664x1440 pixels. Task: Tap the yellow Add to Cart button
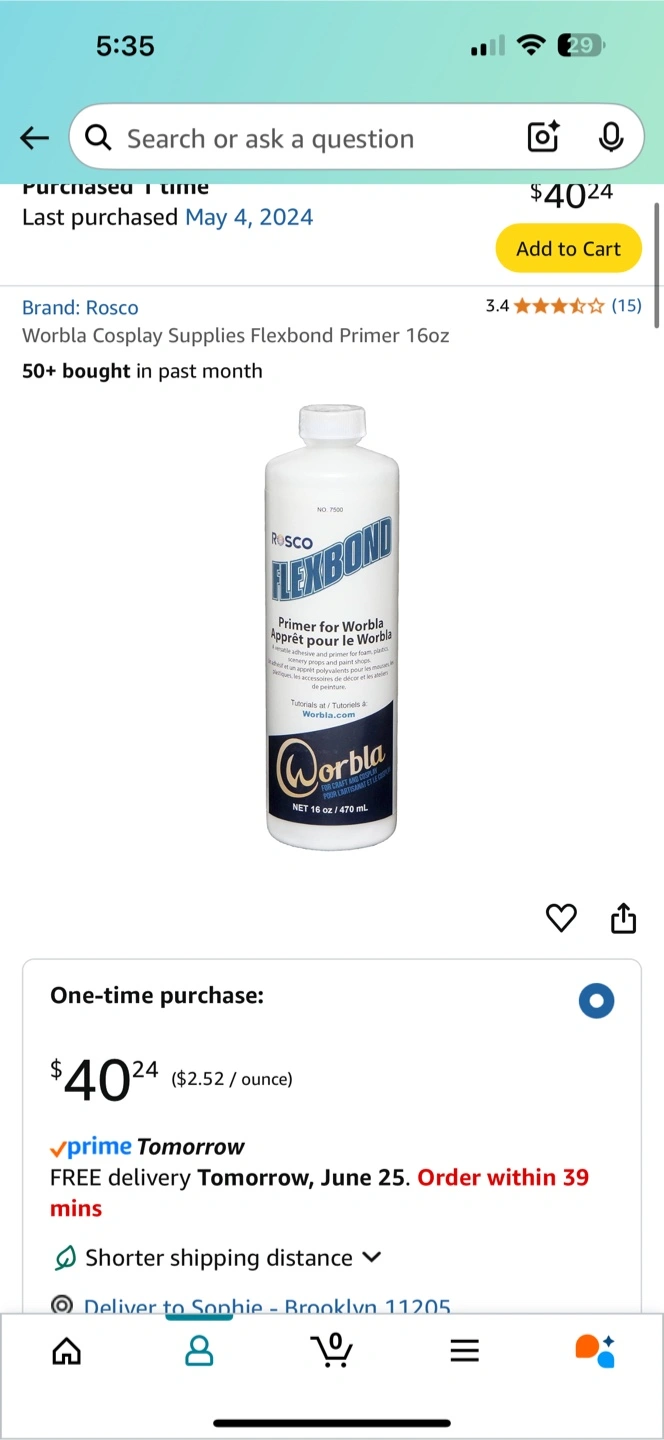(x=568, y=249)
